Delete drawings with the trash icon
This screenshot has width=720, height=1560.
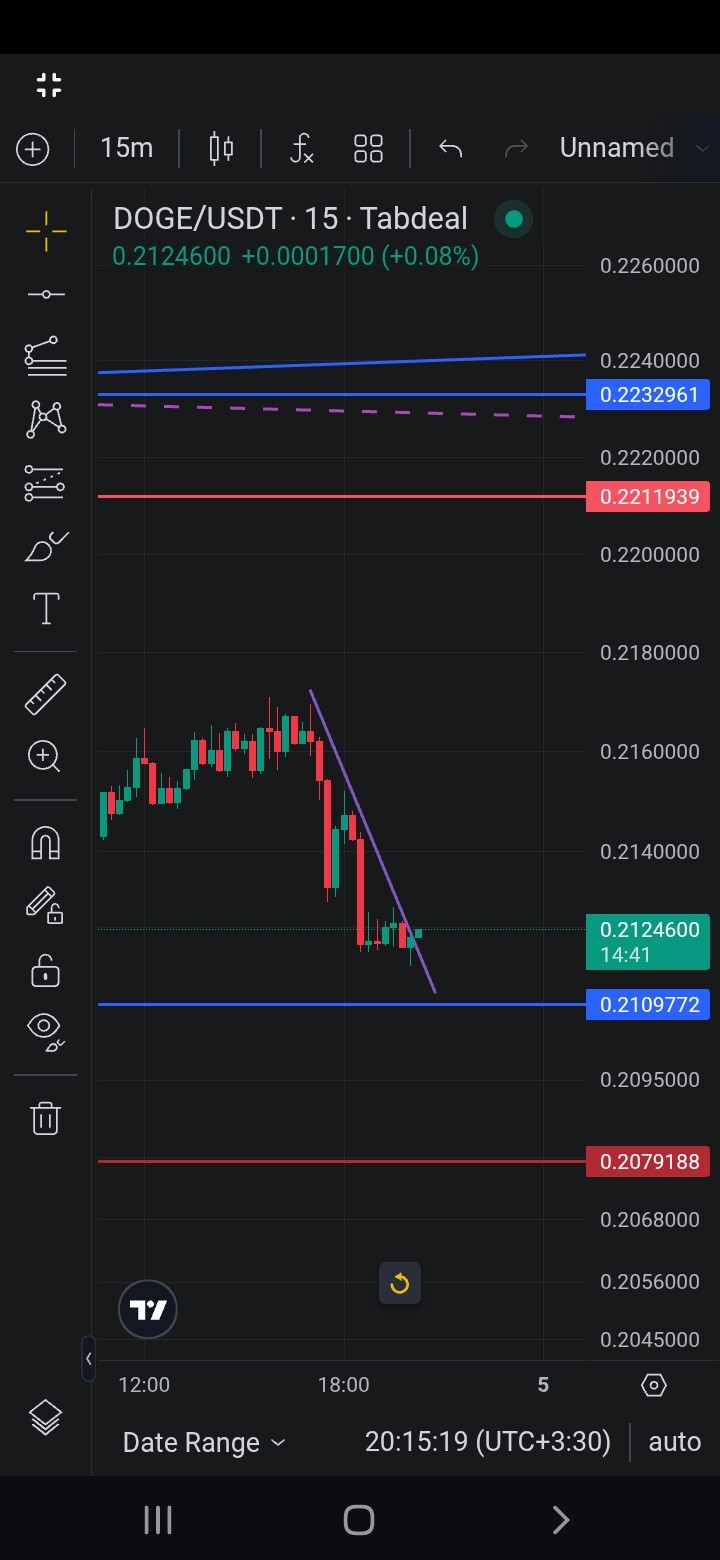[x=46, y=1118]
